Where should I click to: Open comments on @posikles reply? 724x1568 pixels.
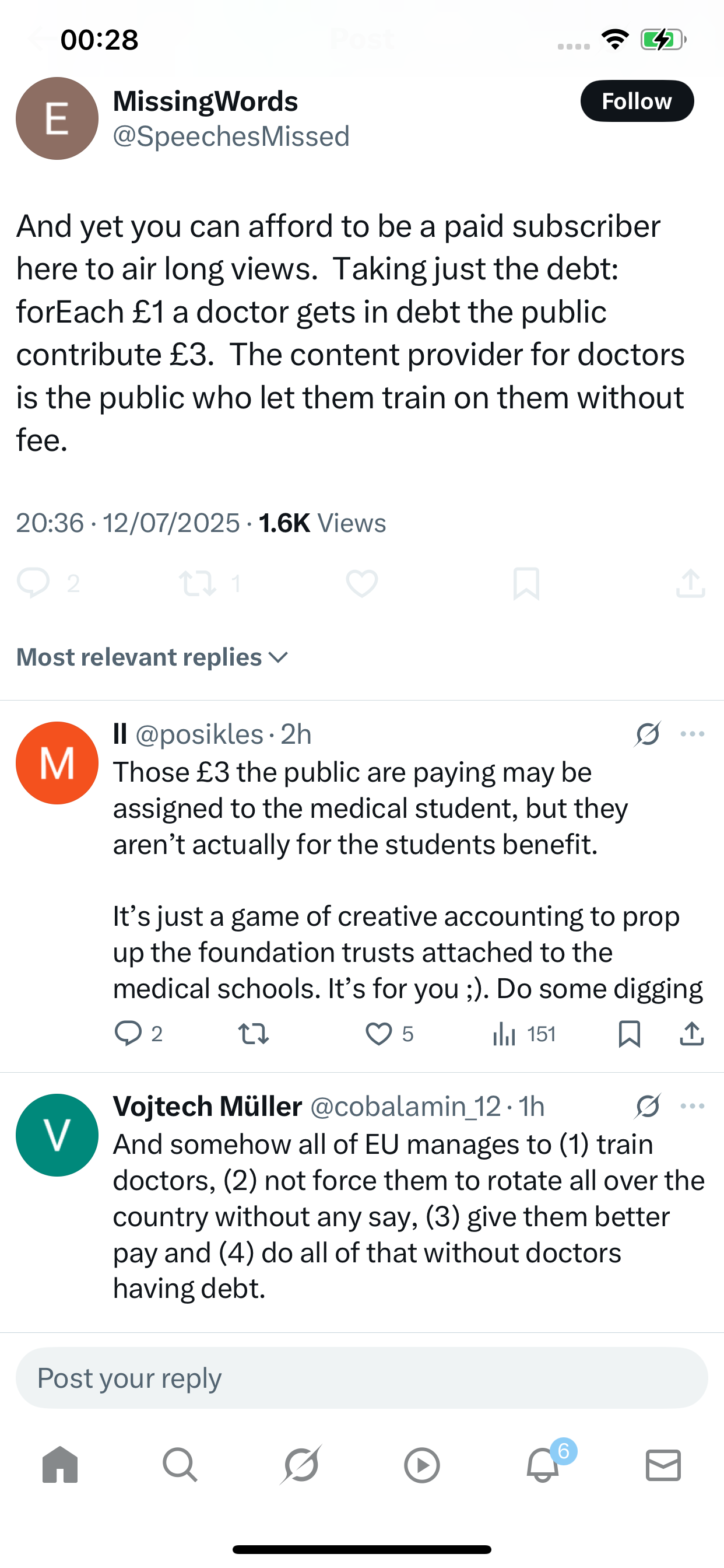pyautogui.click(x=128, y=1034)
